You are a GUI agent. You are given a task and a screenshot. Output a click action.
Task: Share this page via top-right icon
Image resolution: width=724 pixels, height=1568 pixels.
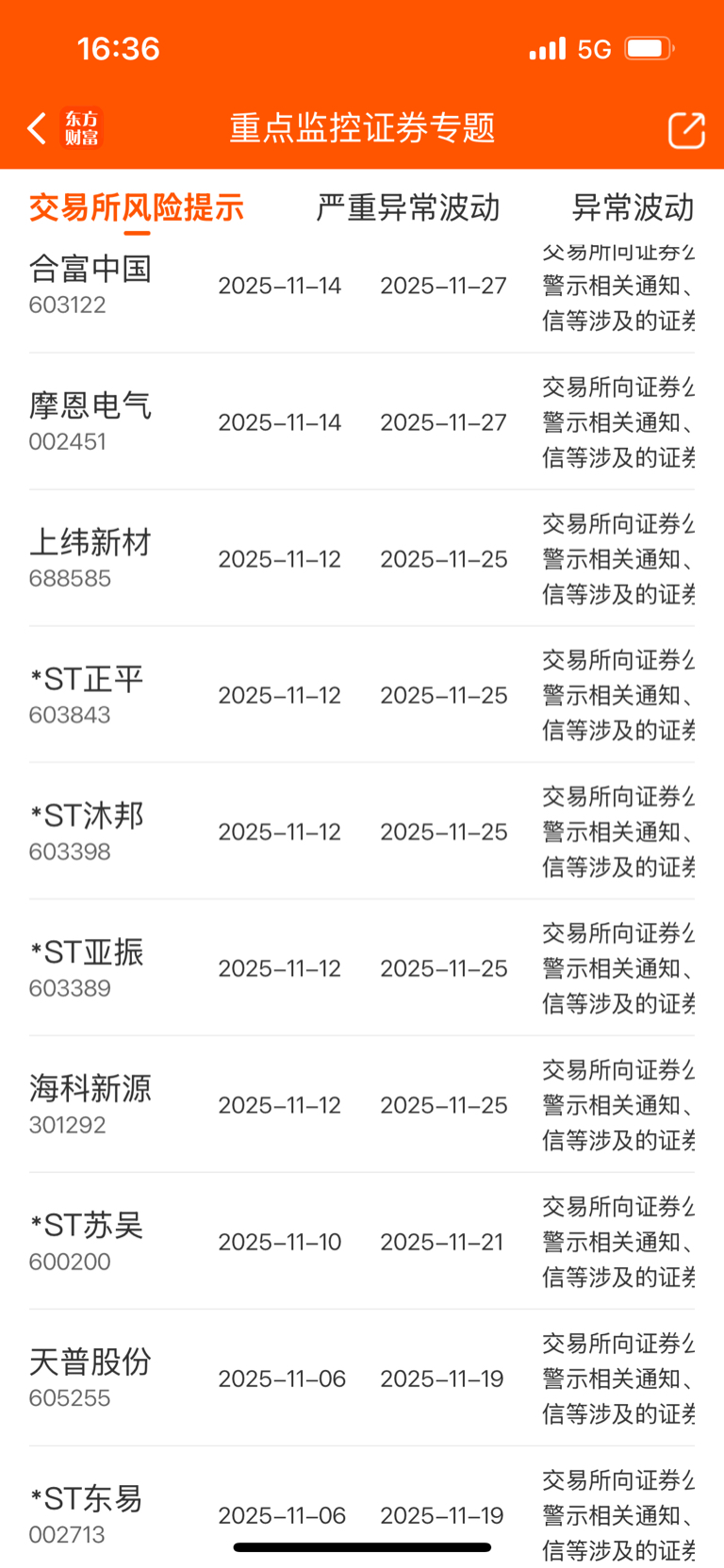click(x=686, y=129)
